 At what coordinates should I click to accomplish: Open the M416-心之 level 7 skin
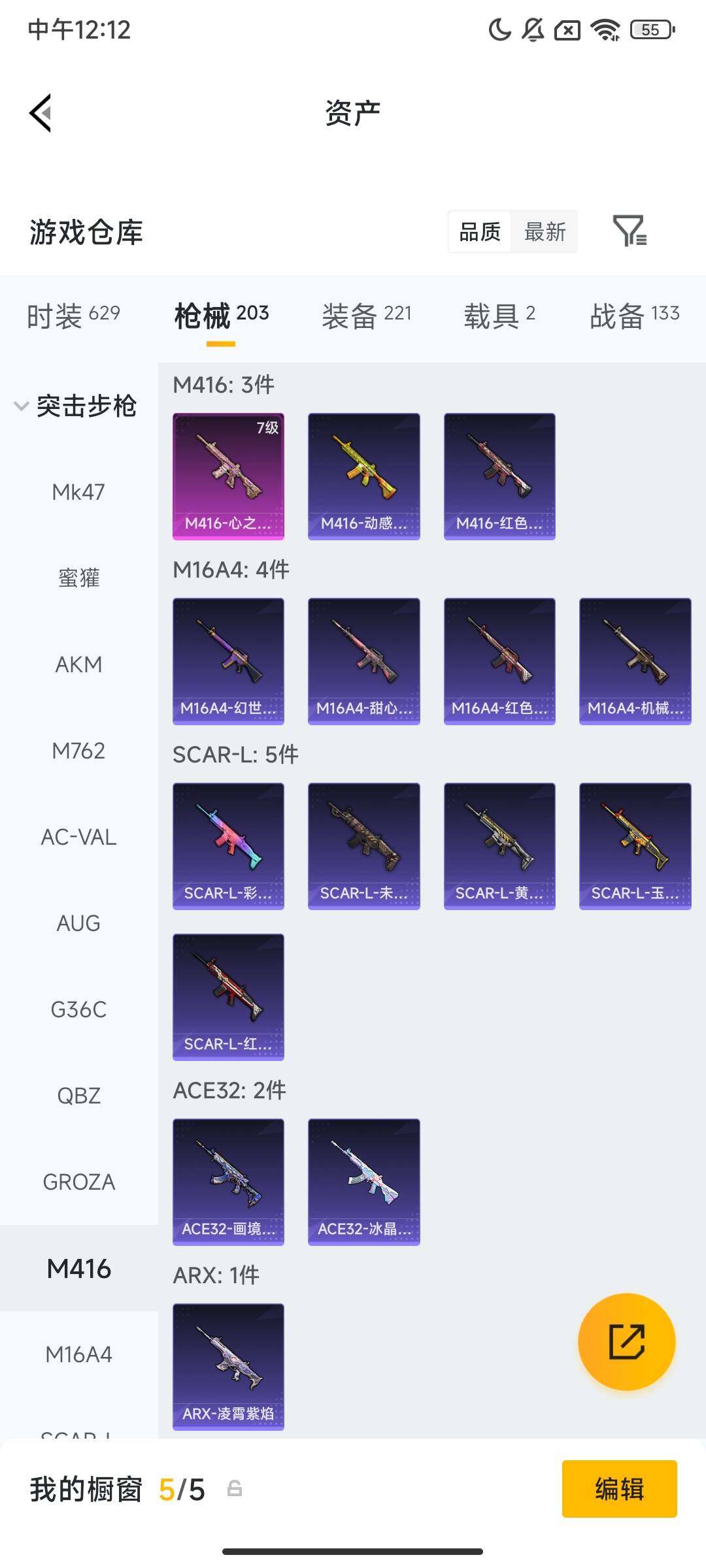point(228,475)
